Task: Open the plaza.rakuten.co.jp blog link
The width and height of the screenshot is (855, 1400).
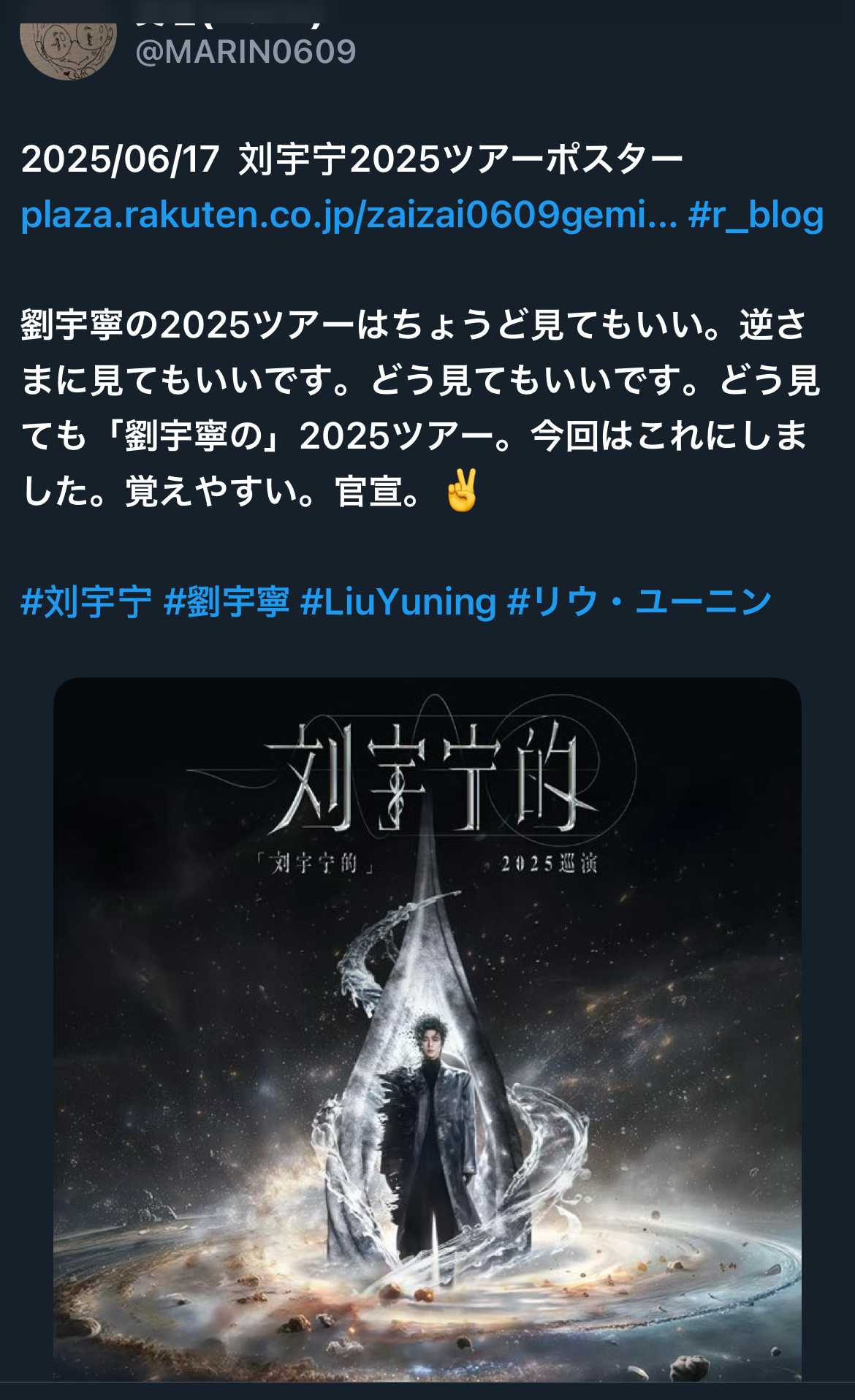Action: 349,215
